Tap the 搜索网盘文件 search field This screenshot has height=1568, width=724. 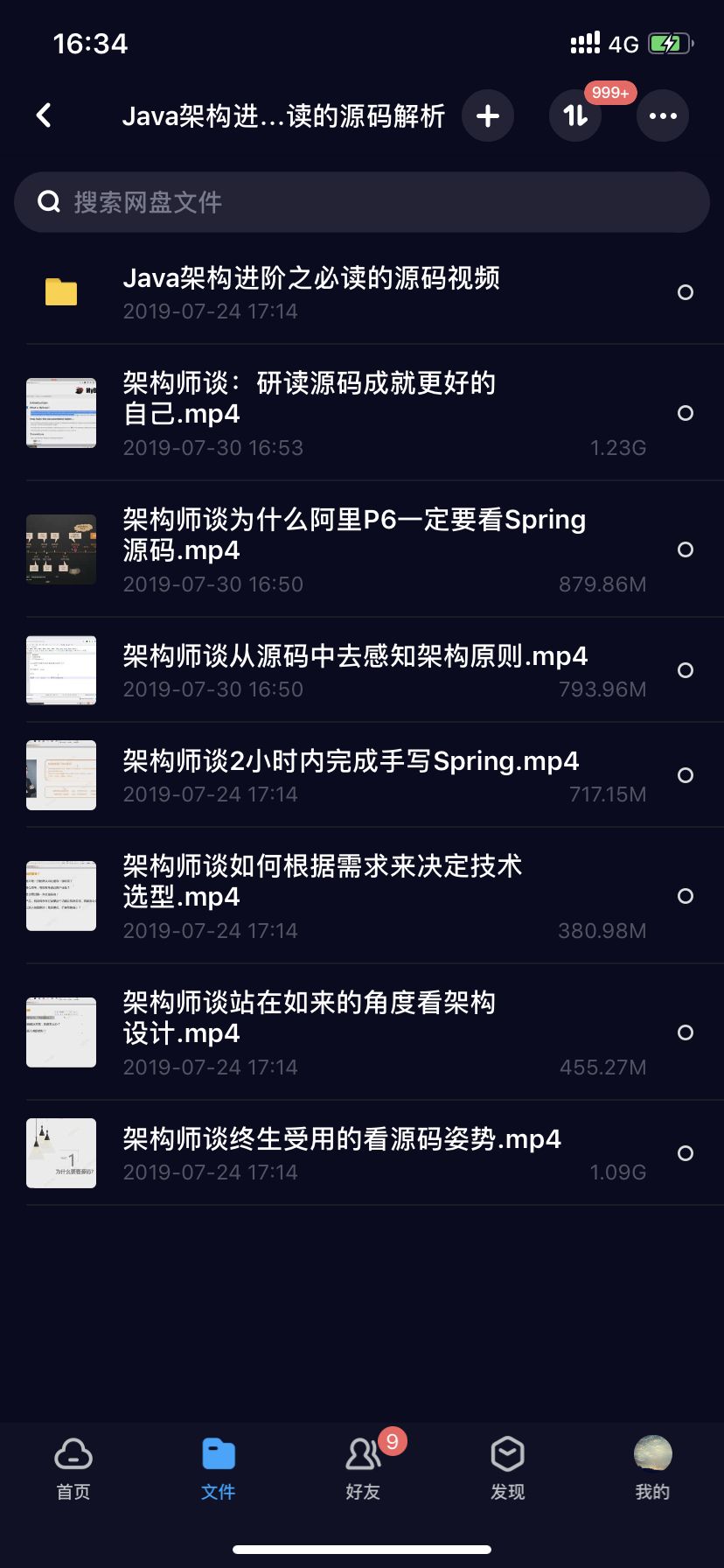coord(262,201)
